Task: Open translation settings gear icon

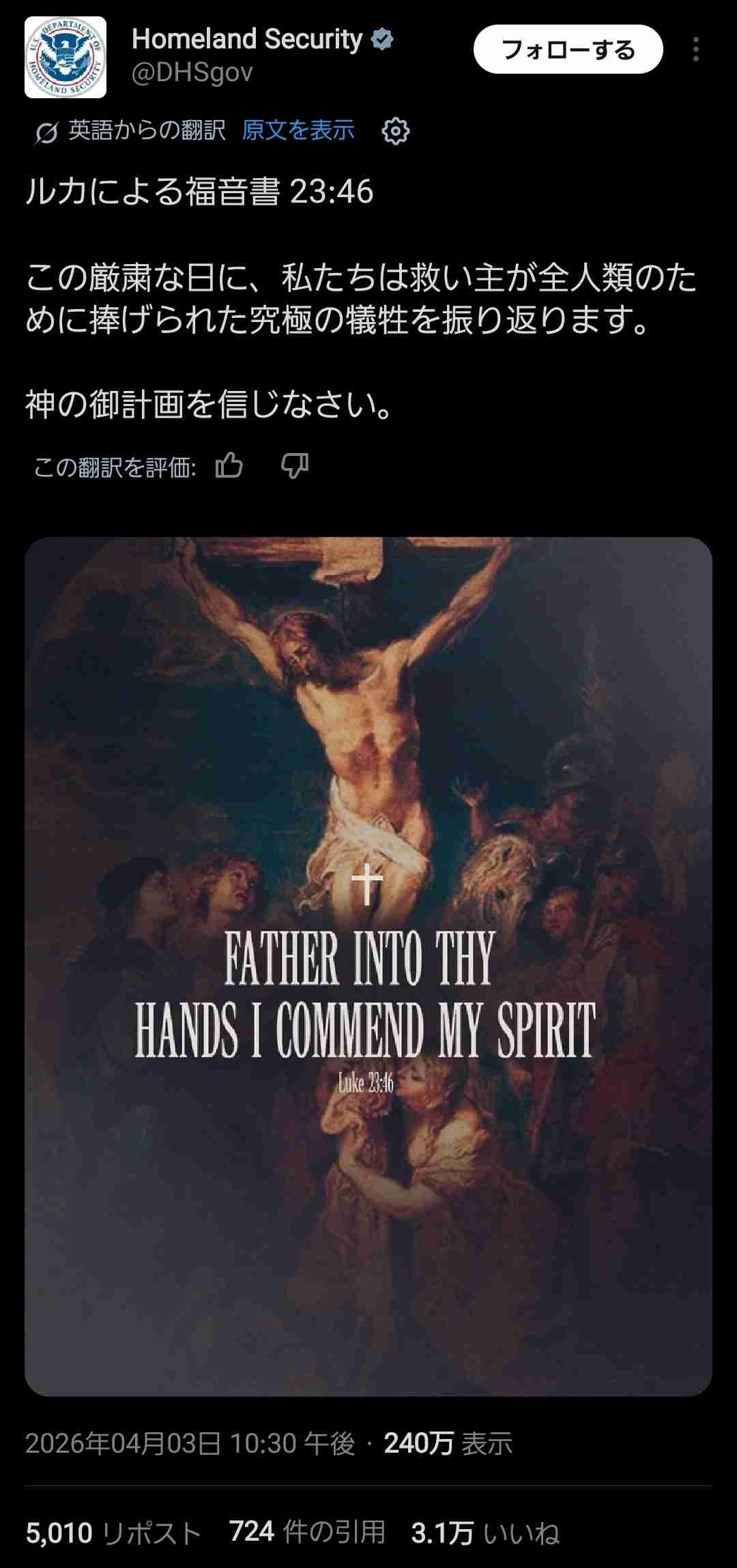Action: (x=396, y=130)
